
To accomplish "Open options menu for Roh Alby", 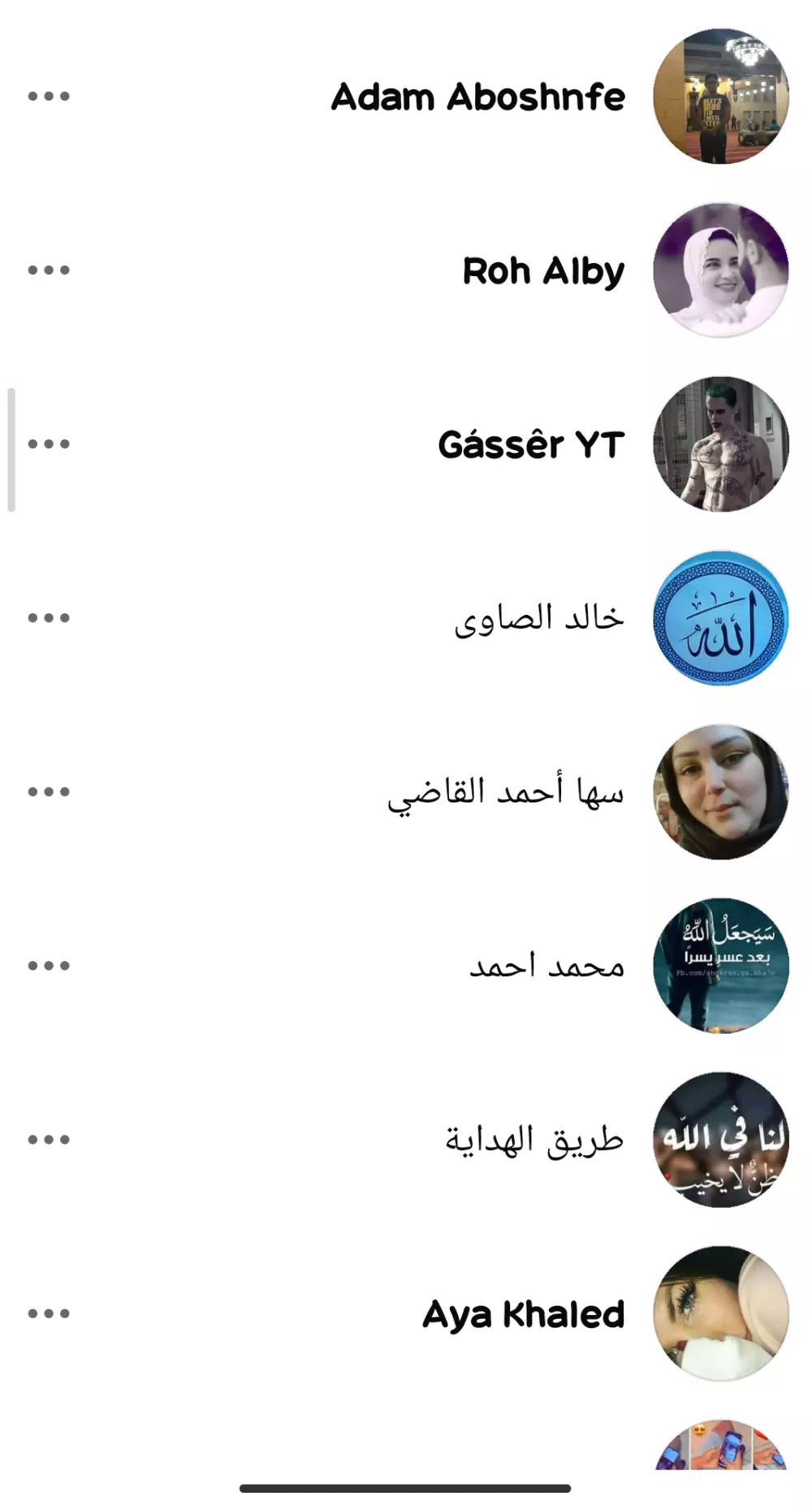I will (46, 270).
